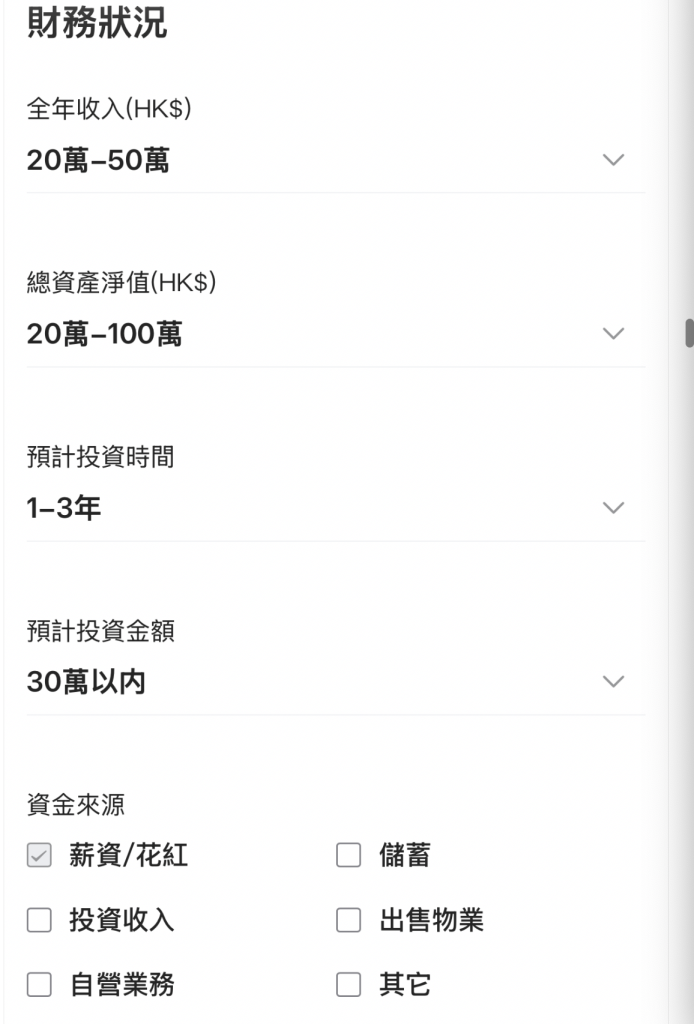Open the 全年收入(HK$) dropdown
The image size is (694, 1024).
coord(335,160)
